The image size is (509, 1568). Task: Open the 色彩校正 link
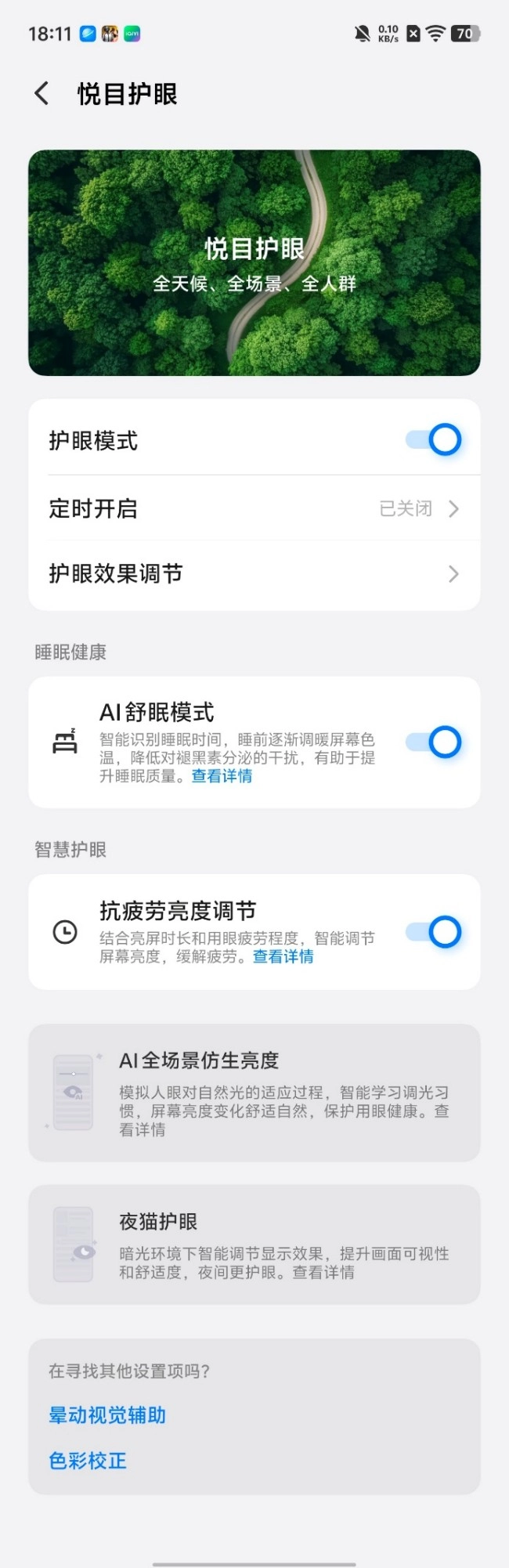tap(88, 1461)
